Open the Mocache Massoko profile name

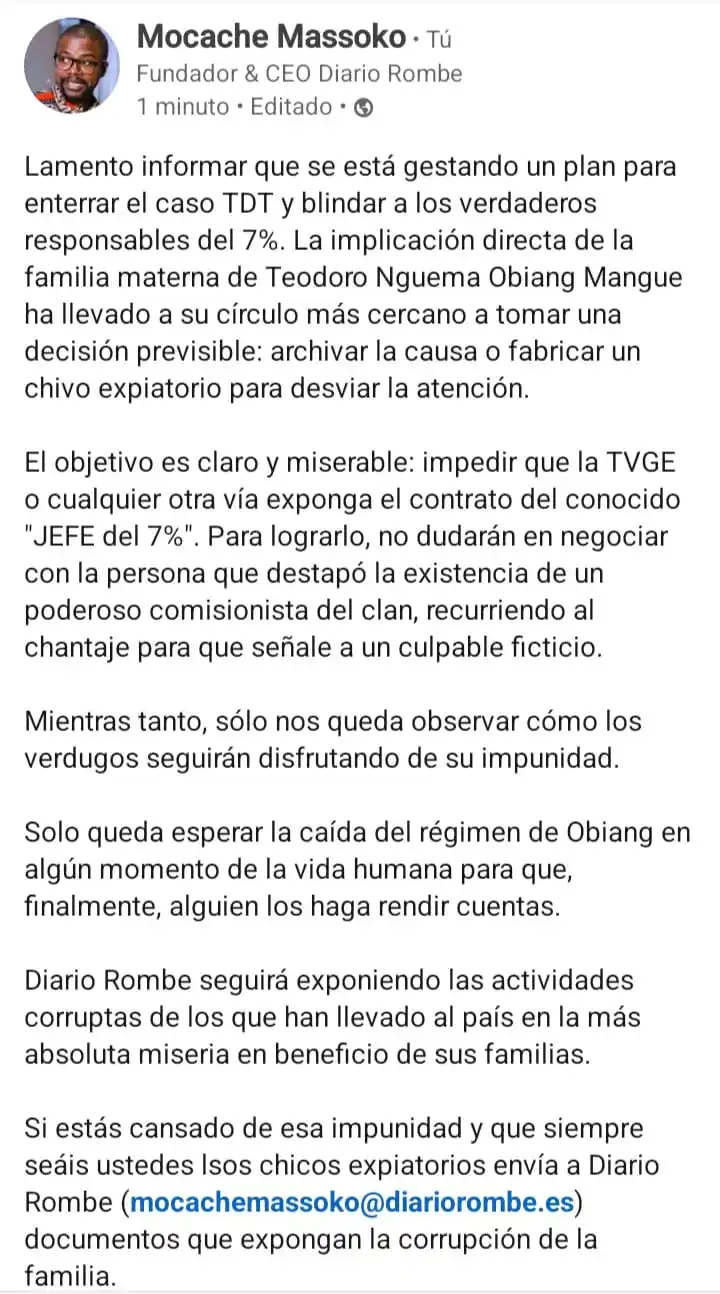[271, 37]
